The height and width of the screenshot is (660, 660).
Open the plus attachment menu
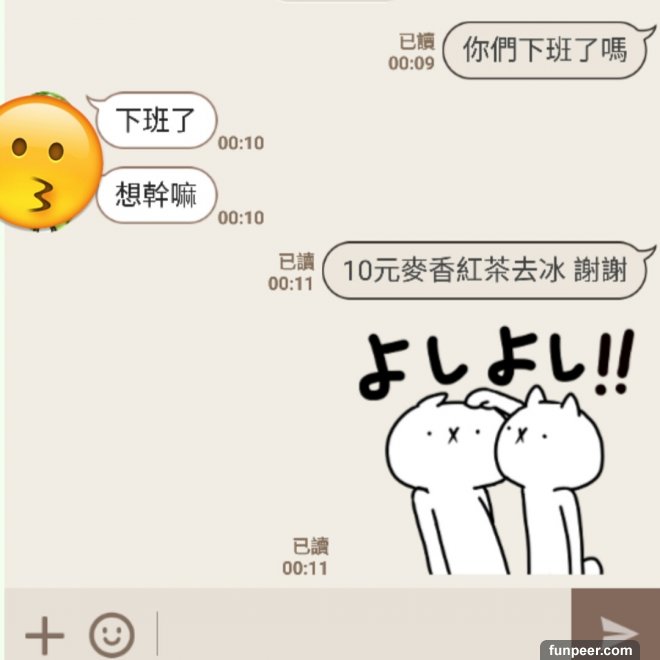tap(44, 634)
